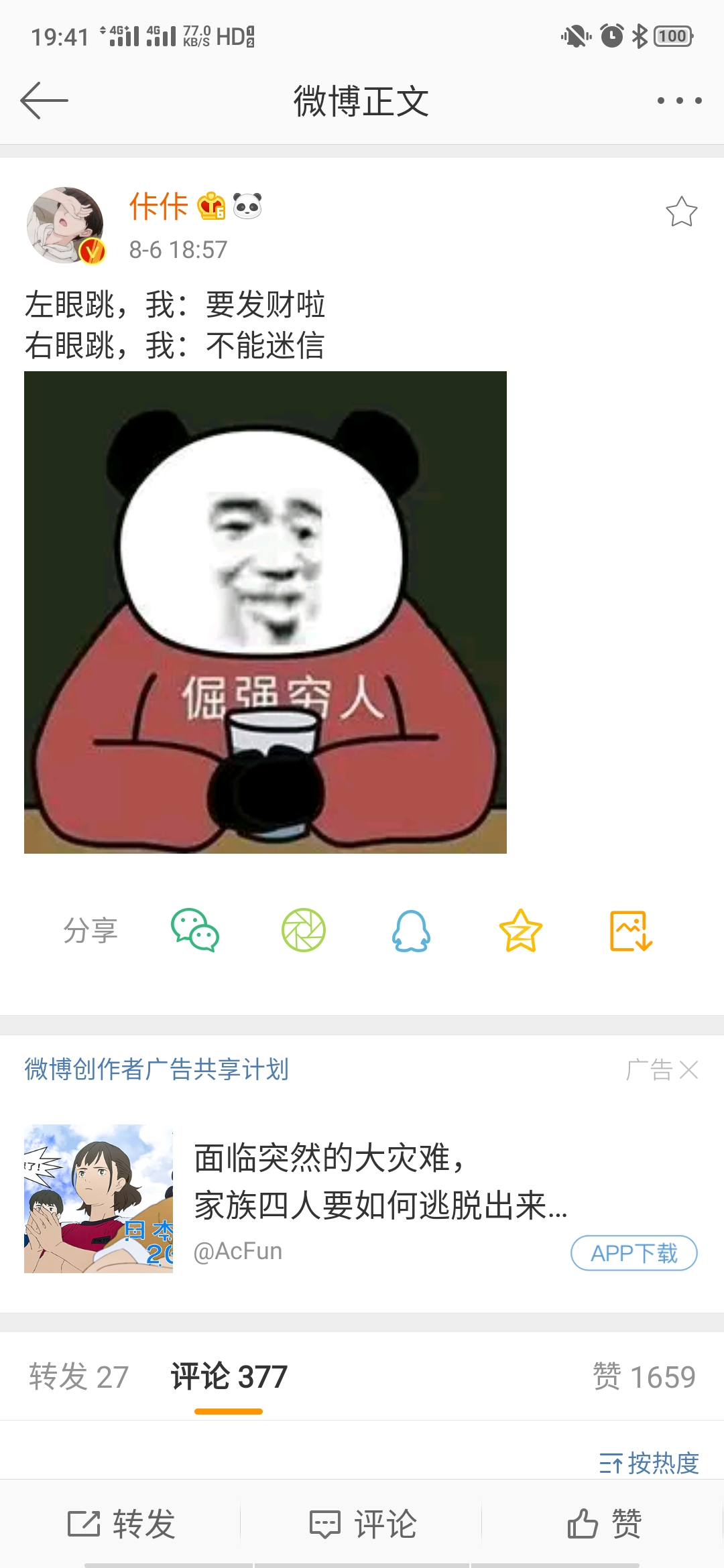View the panda meme image fullscreen

265,612
